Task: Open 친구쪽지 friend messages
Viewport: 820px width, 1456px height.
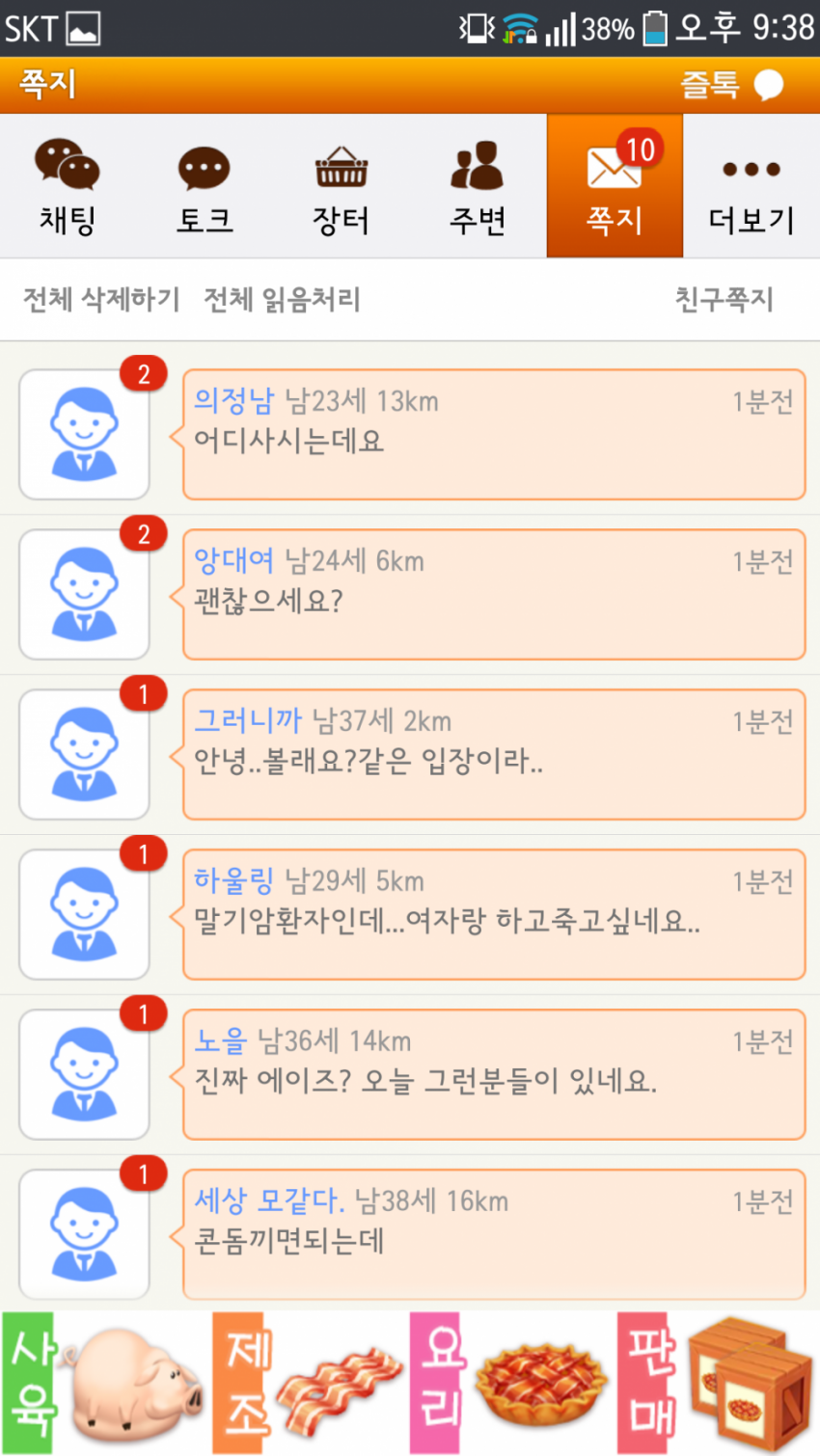Action: 724,300
